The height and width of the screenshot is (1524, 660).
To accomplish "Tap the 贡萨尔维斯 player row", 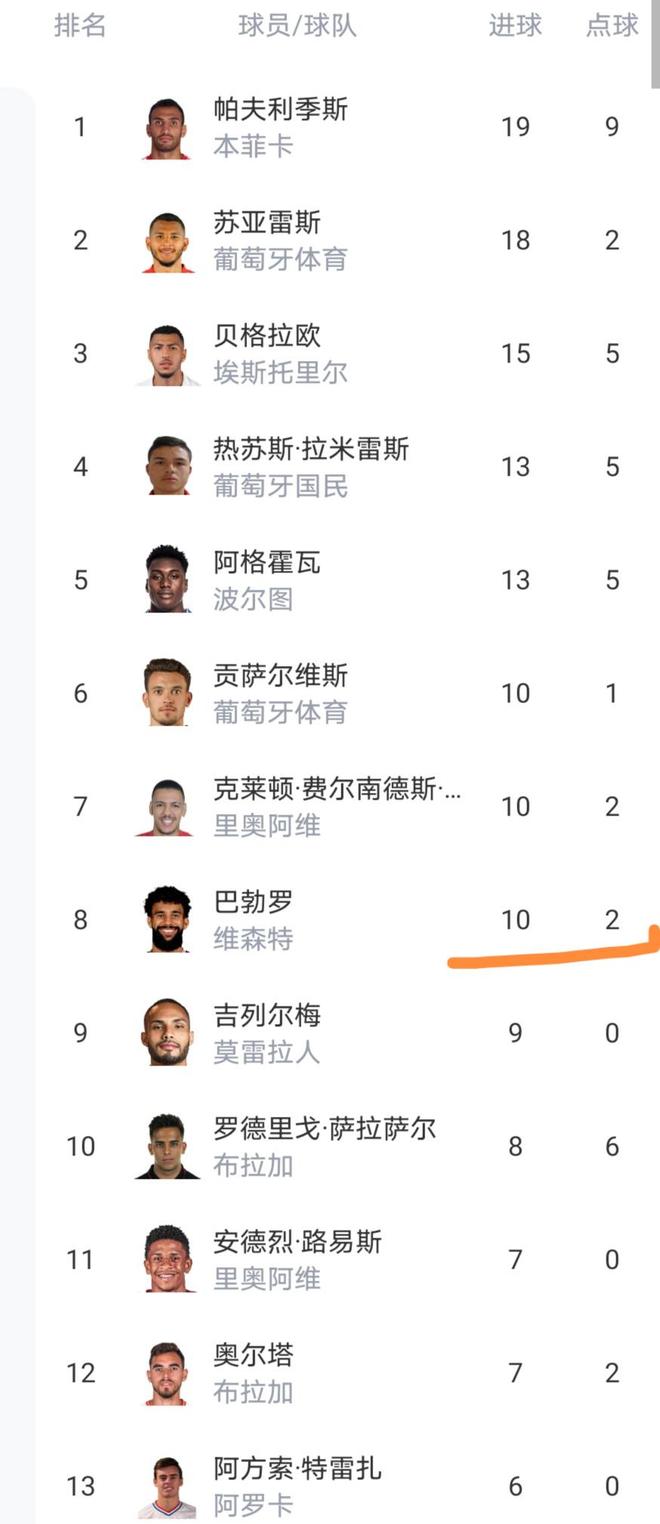I will pyautogui.click(x=280, y=693).
